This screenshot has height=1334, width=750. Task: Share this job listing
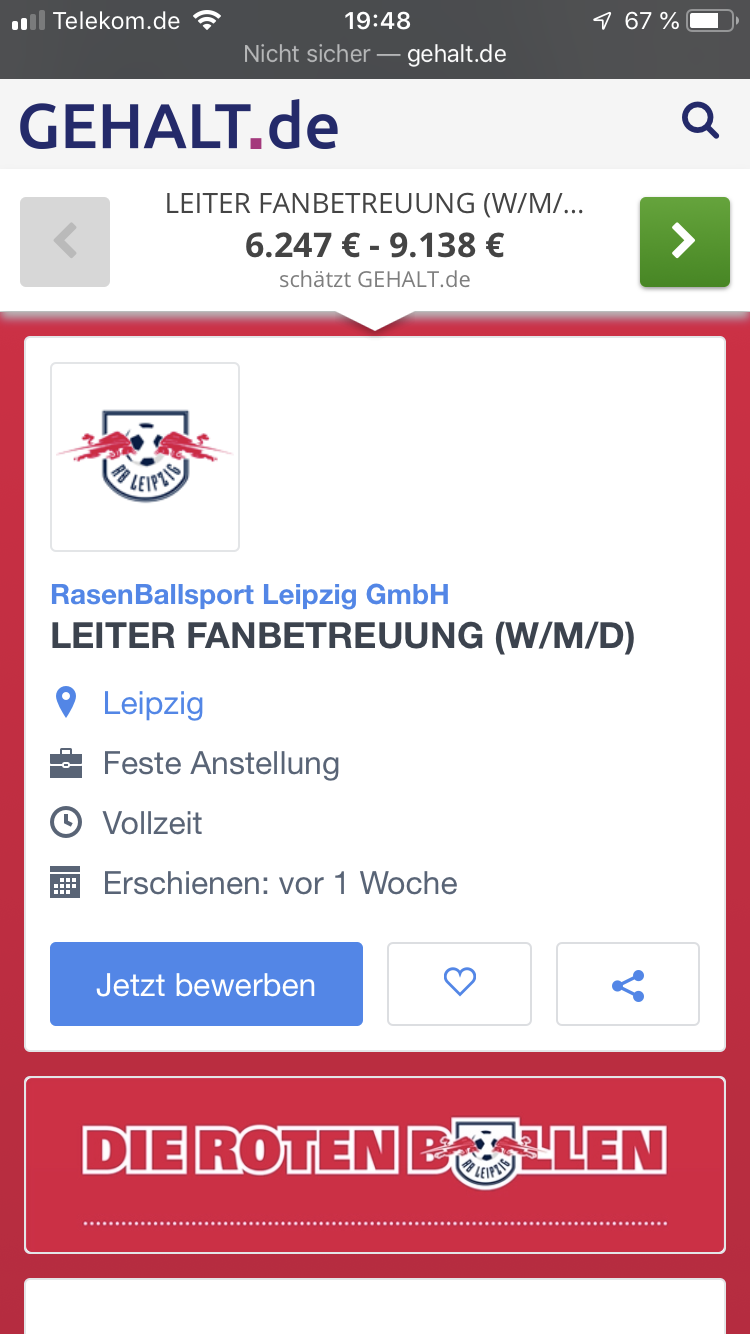[627, 984]
